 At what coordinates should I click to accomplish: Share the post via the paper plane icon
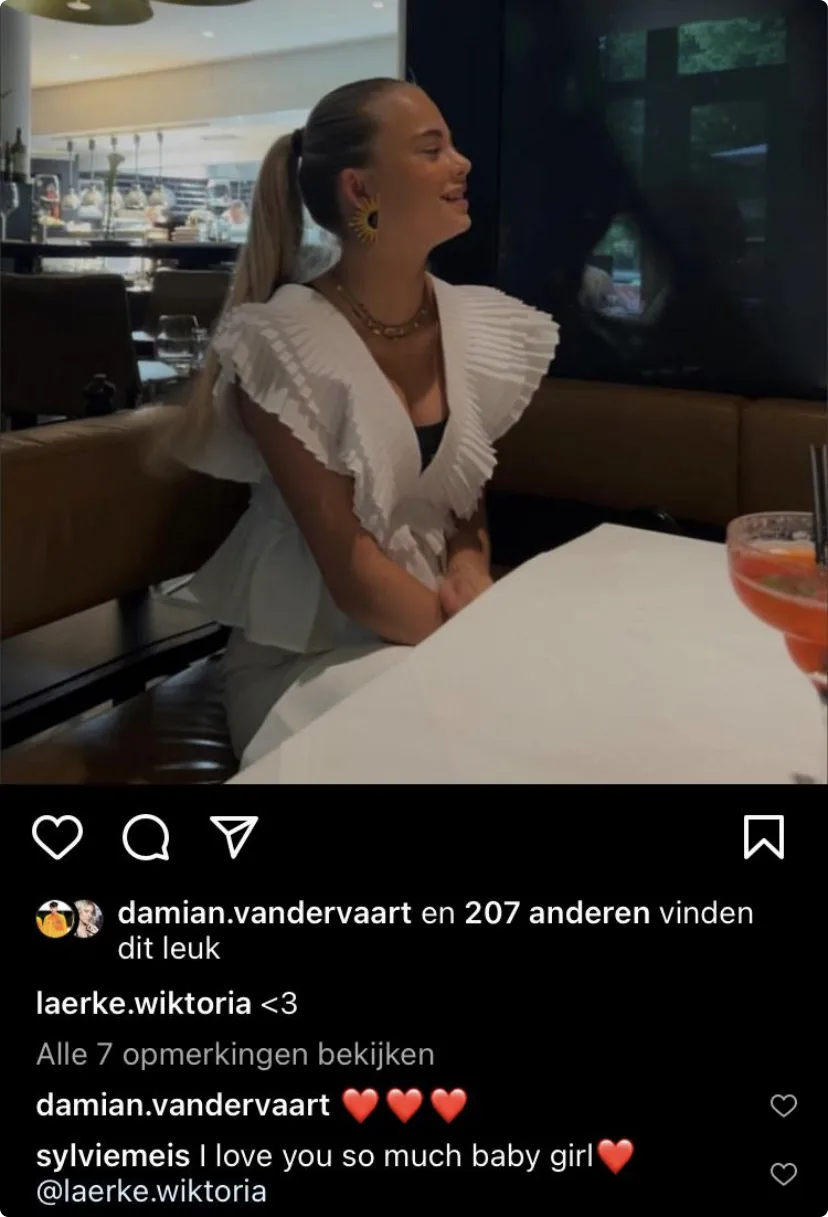235,837
